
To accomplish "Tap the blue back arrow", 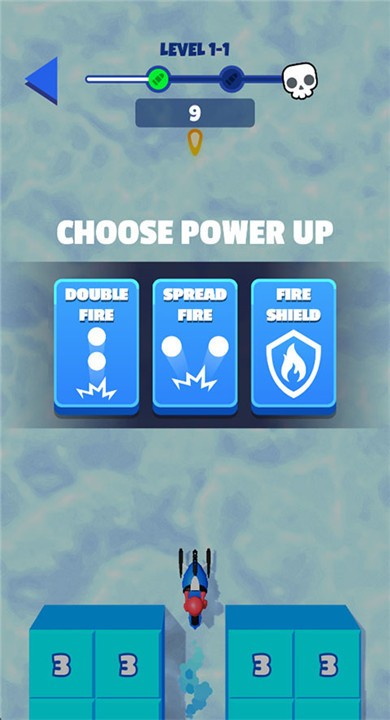I will [42, 81].
